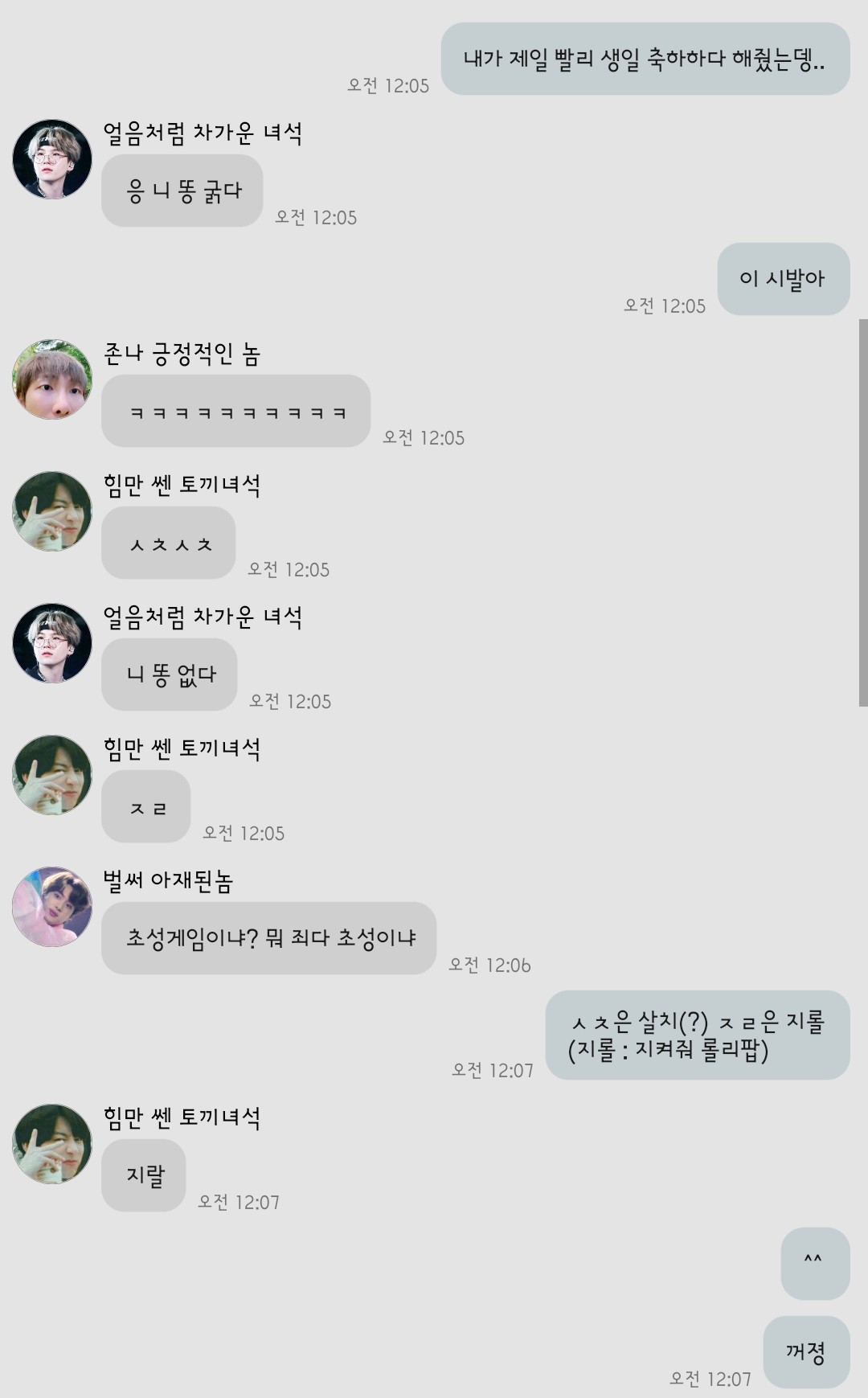868x1398 pixels.
Task: Tap the ㅅㅊㅅㅊ chat bubble
Action: tap(167, 543)
